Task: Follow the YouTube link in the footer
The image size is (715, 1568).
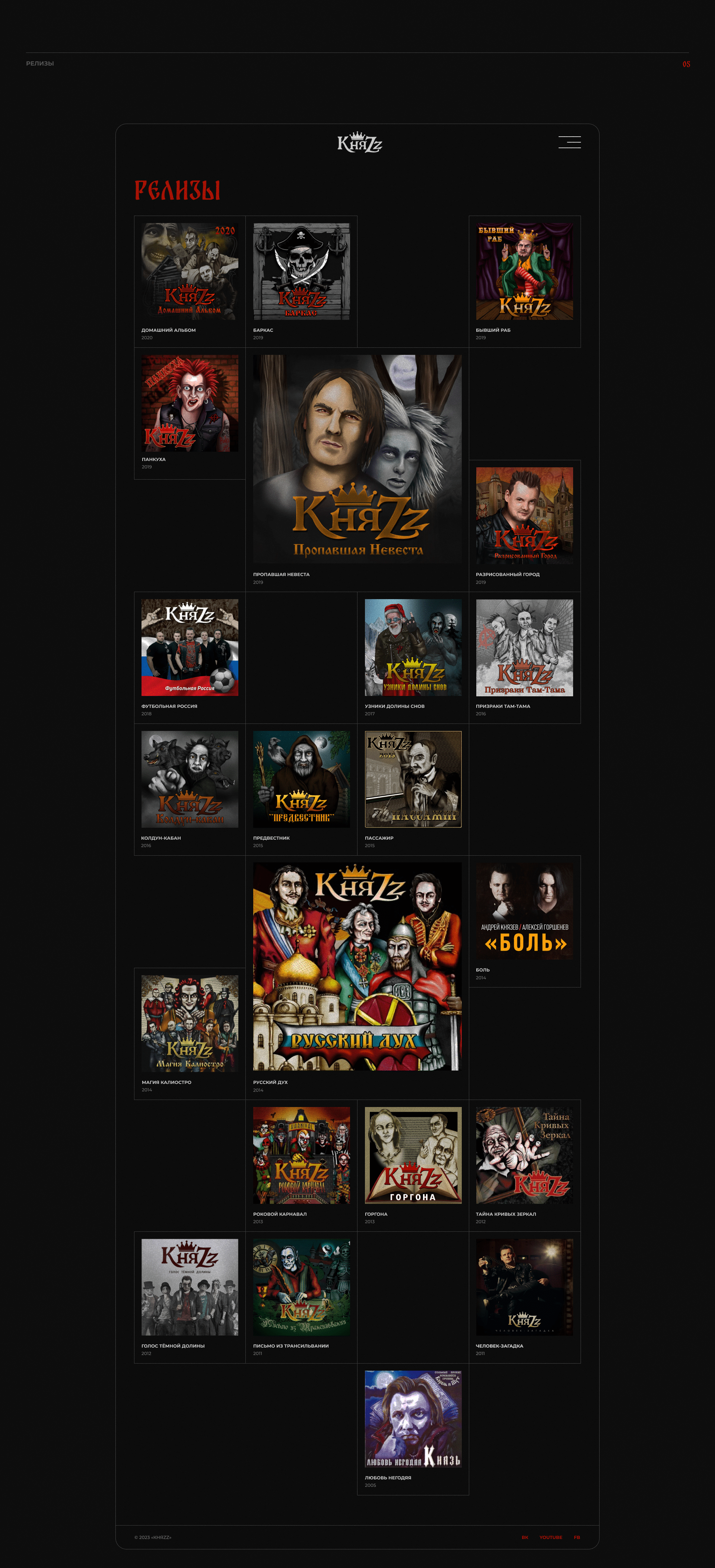Action: (551, 1537)
